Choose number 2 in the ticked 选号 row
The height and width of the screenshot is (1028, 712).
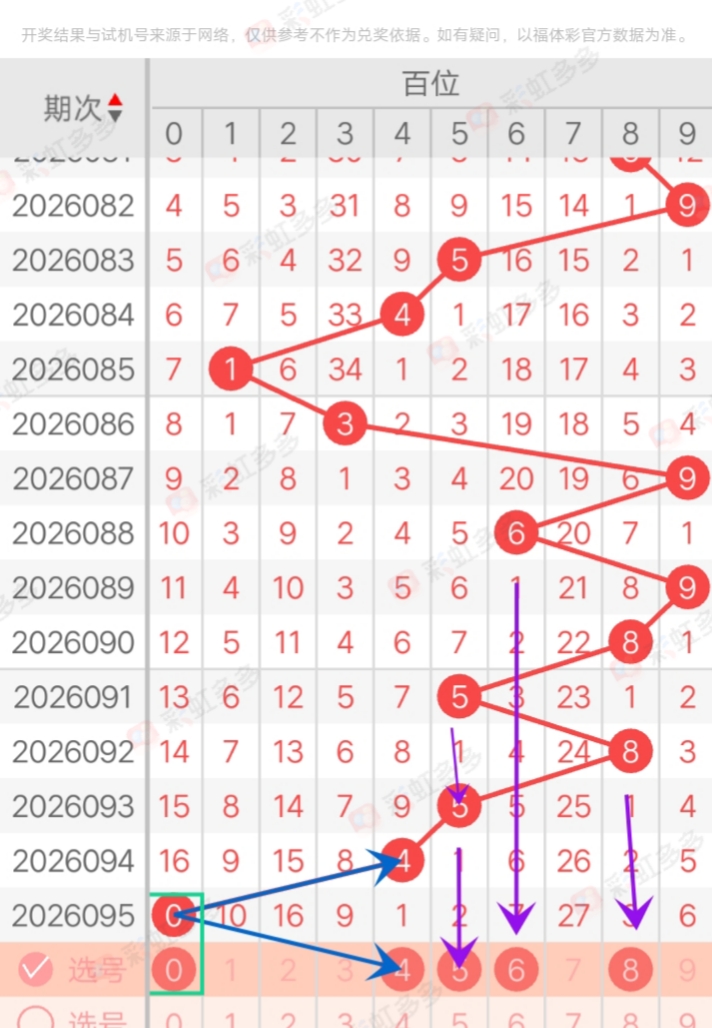point(288,968)
